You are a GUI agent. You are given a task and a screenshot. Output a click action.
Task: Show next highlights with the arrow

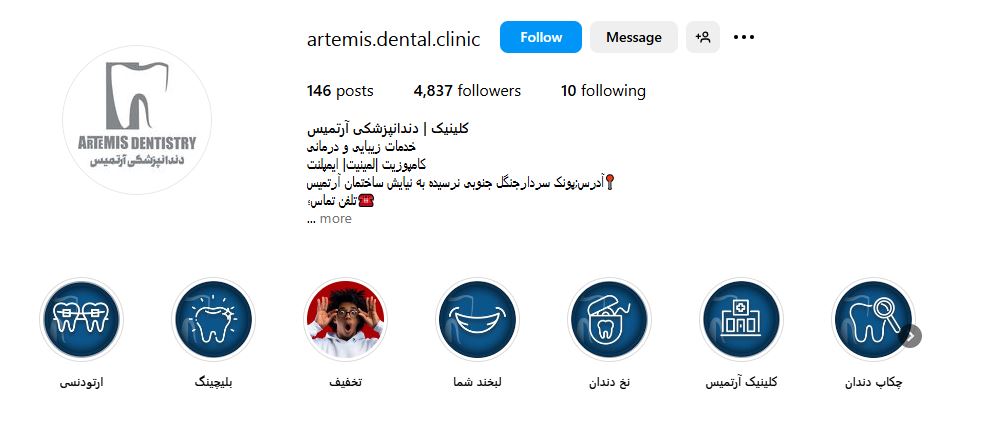point(910,335)
